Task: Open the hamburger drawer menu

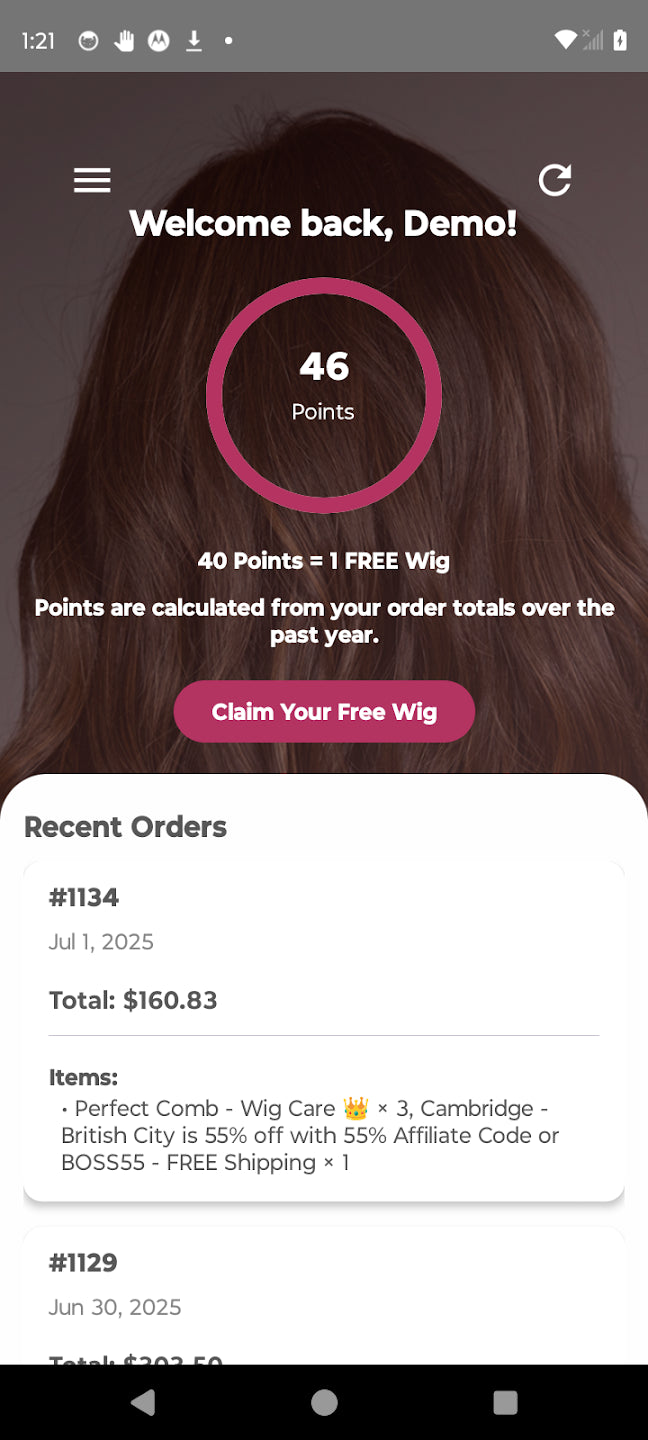Action: (x=92, y=180)
